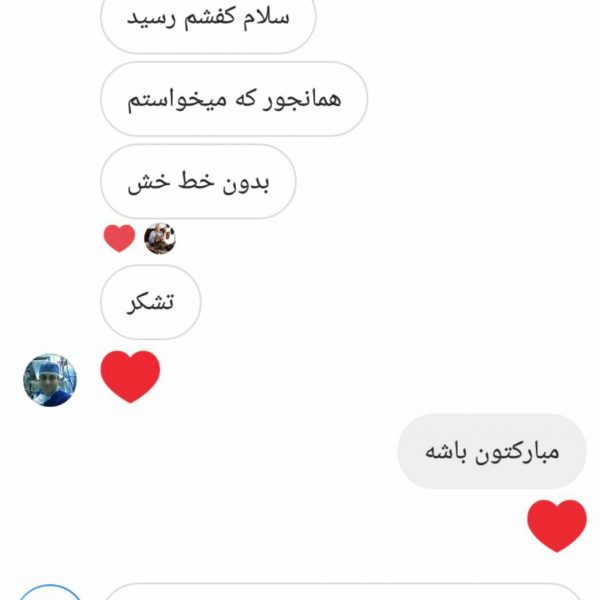Screen dimensions: 600x600
Task: Focus the message input field
Action: pyautogui.click(x=340, y=593)
